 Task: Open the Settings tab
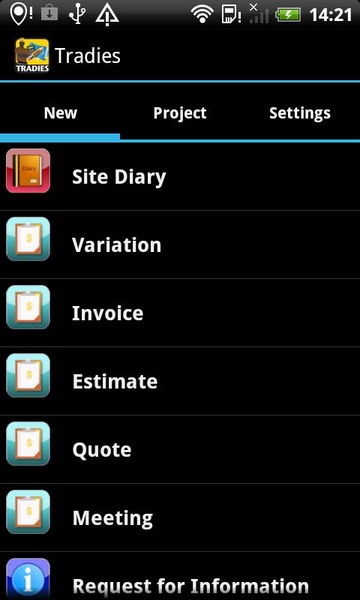pyautogui.click(x=300, y=113)
